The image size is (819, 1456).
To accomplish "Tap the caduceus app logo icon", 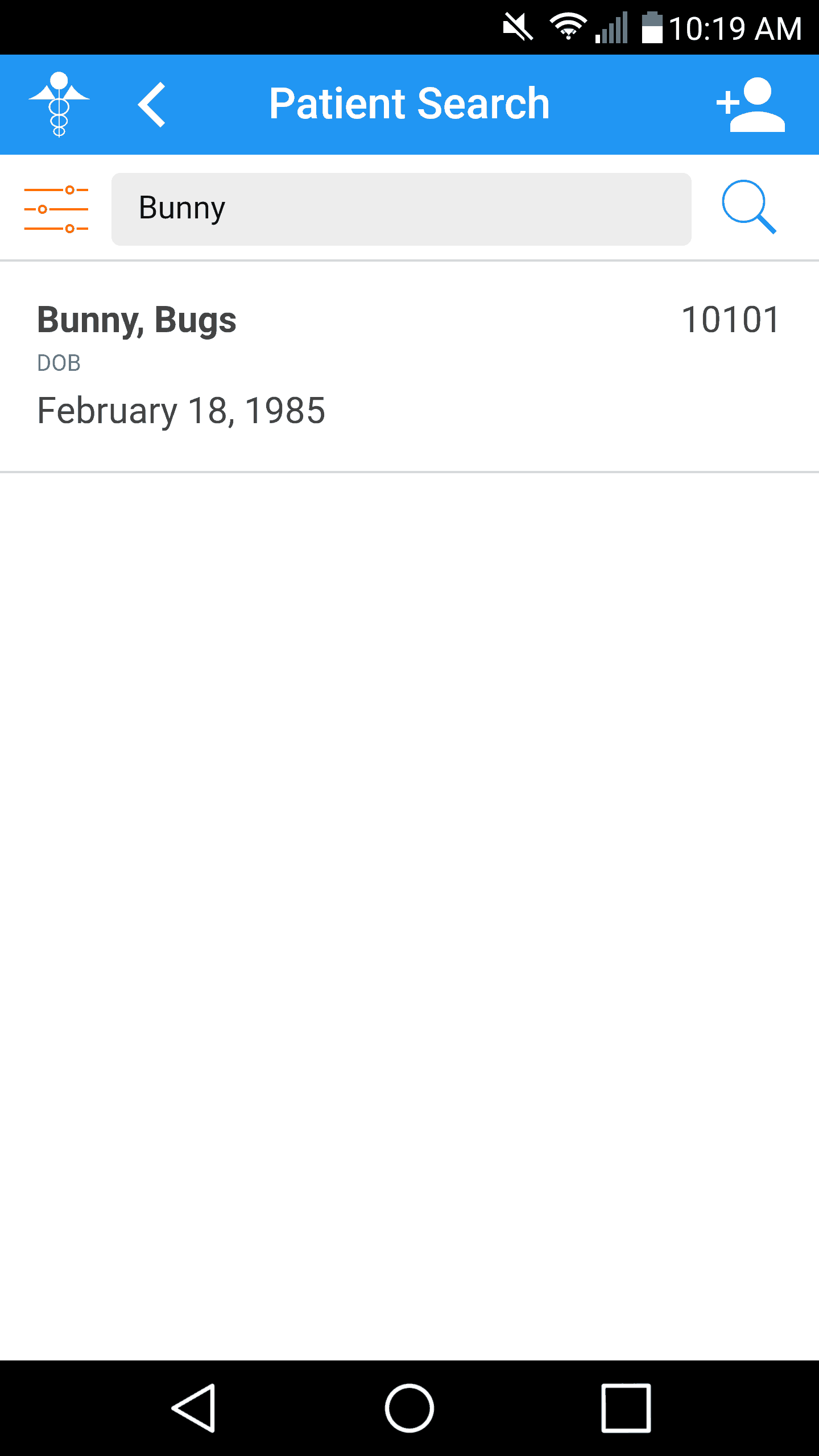I will 59,105.
